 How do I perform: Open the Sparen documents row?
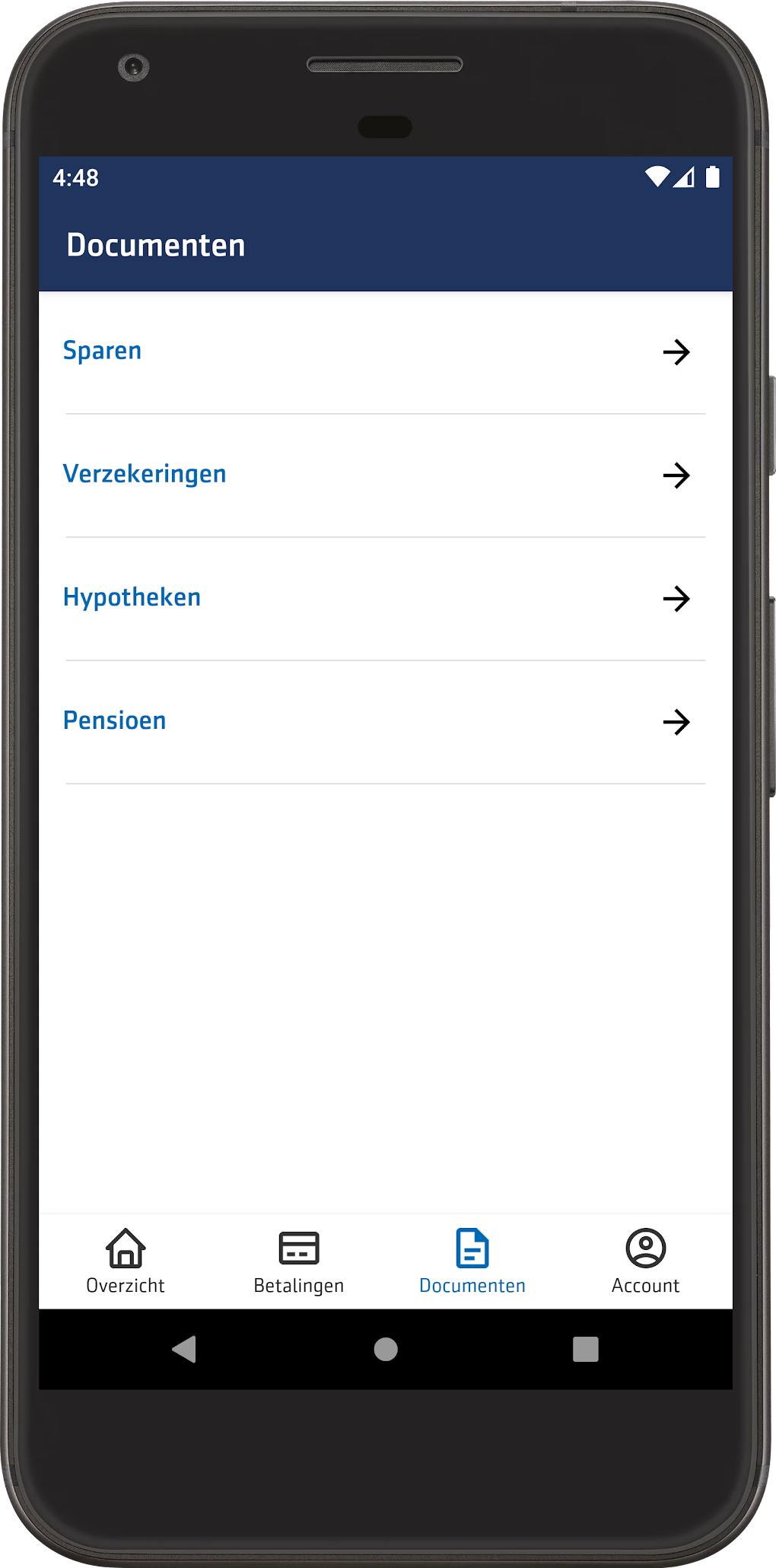click(x=386, y=352)
